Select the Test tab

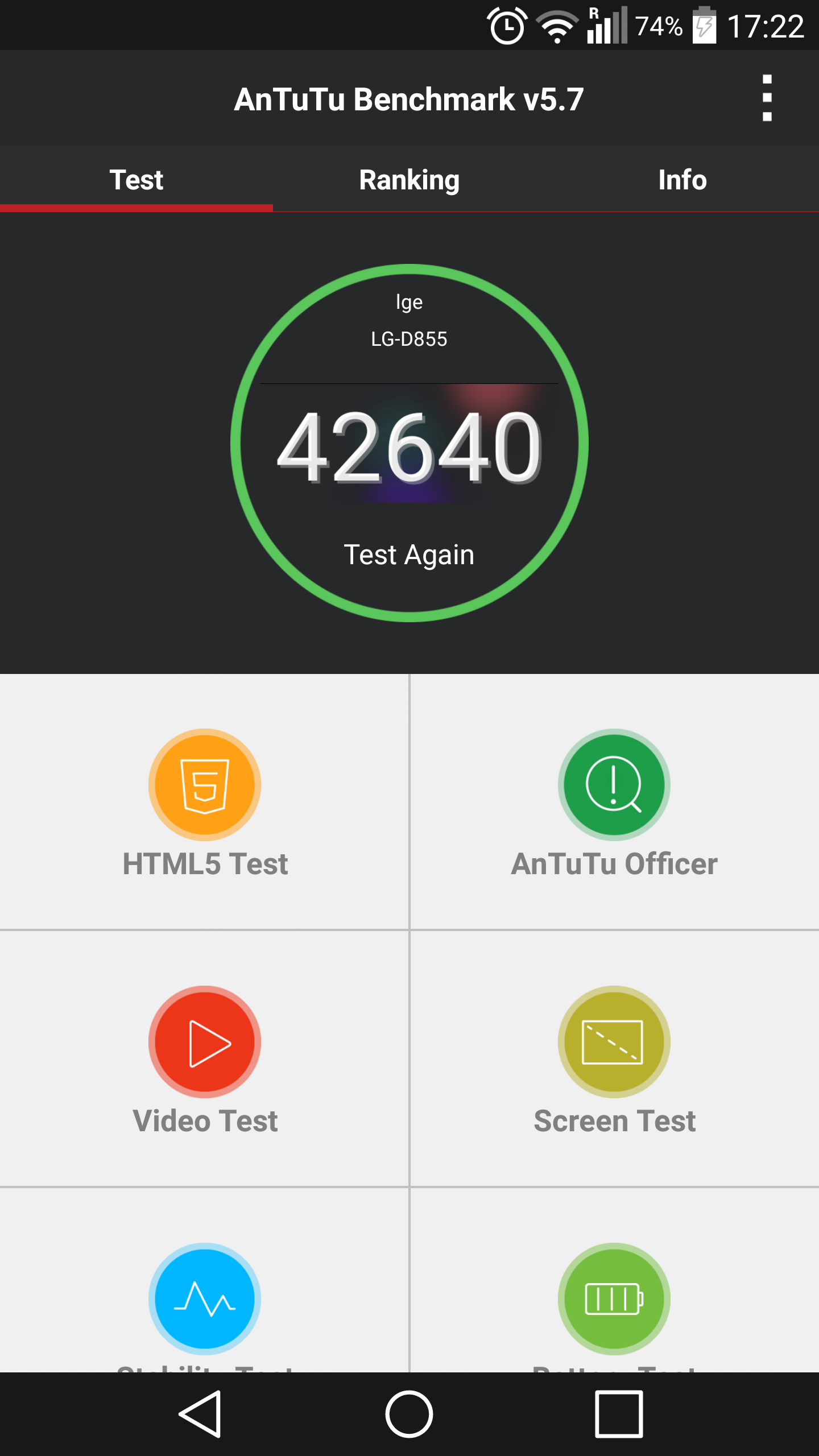tap(136, 180)
